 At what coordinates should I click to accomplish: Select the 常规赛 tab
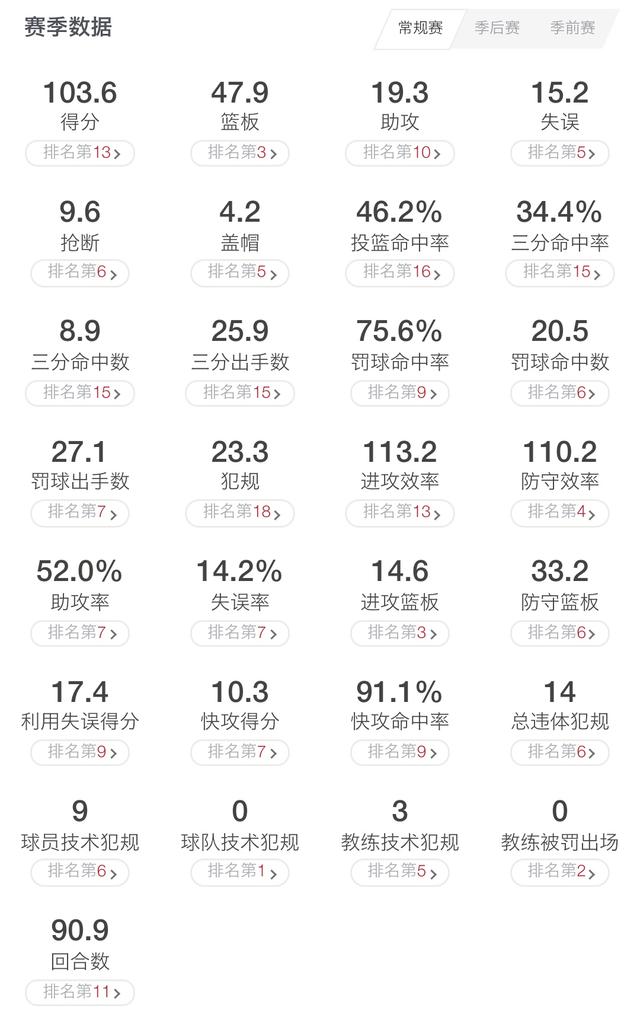[420, 28]
